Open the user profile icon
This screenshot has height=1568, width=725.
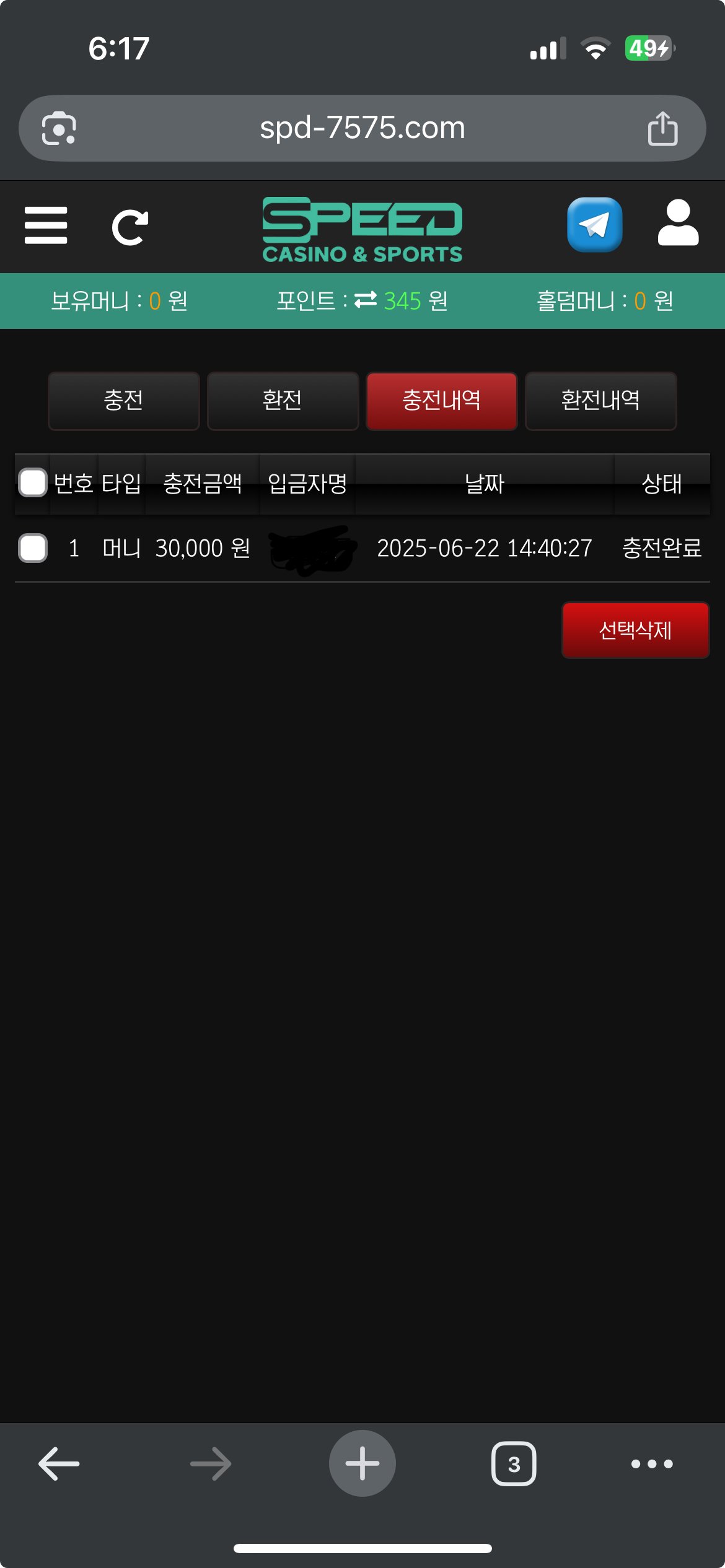pyautogui.click(x=678, y=224)
